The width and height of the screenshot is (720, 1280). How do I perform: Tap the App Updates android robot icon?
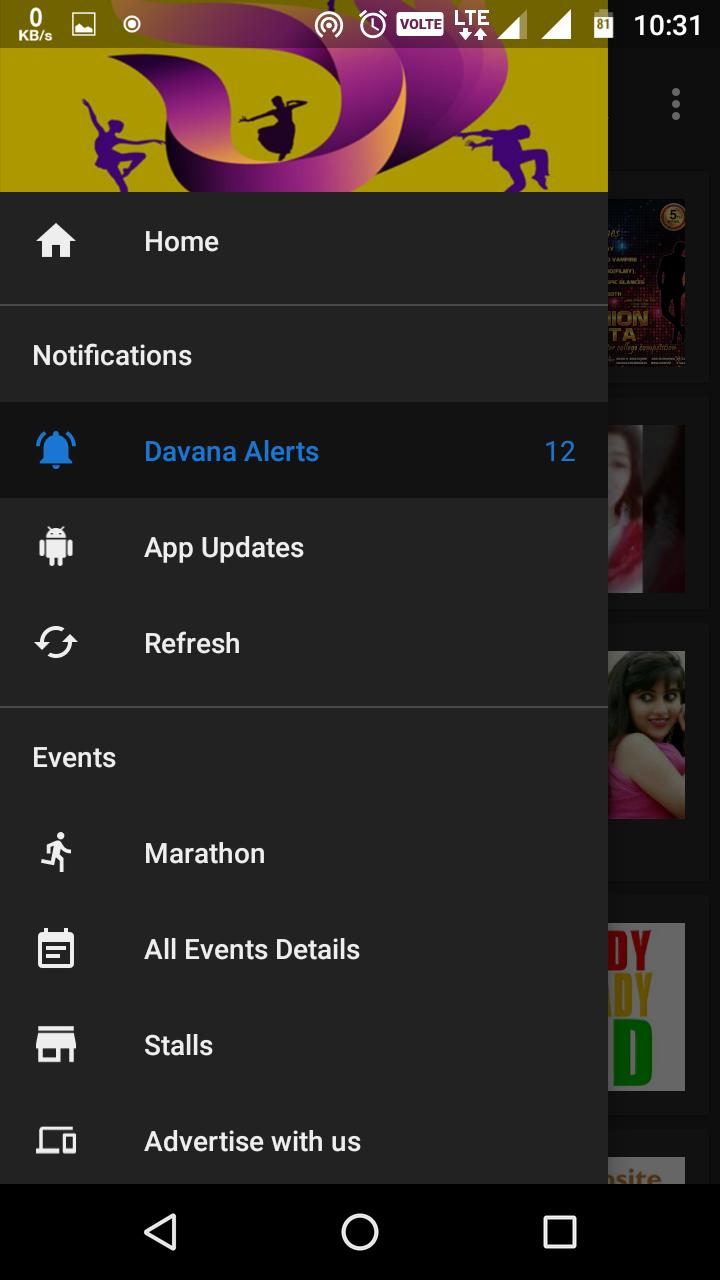57,546
